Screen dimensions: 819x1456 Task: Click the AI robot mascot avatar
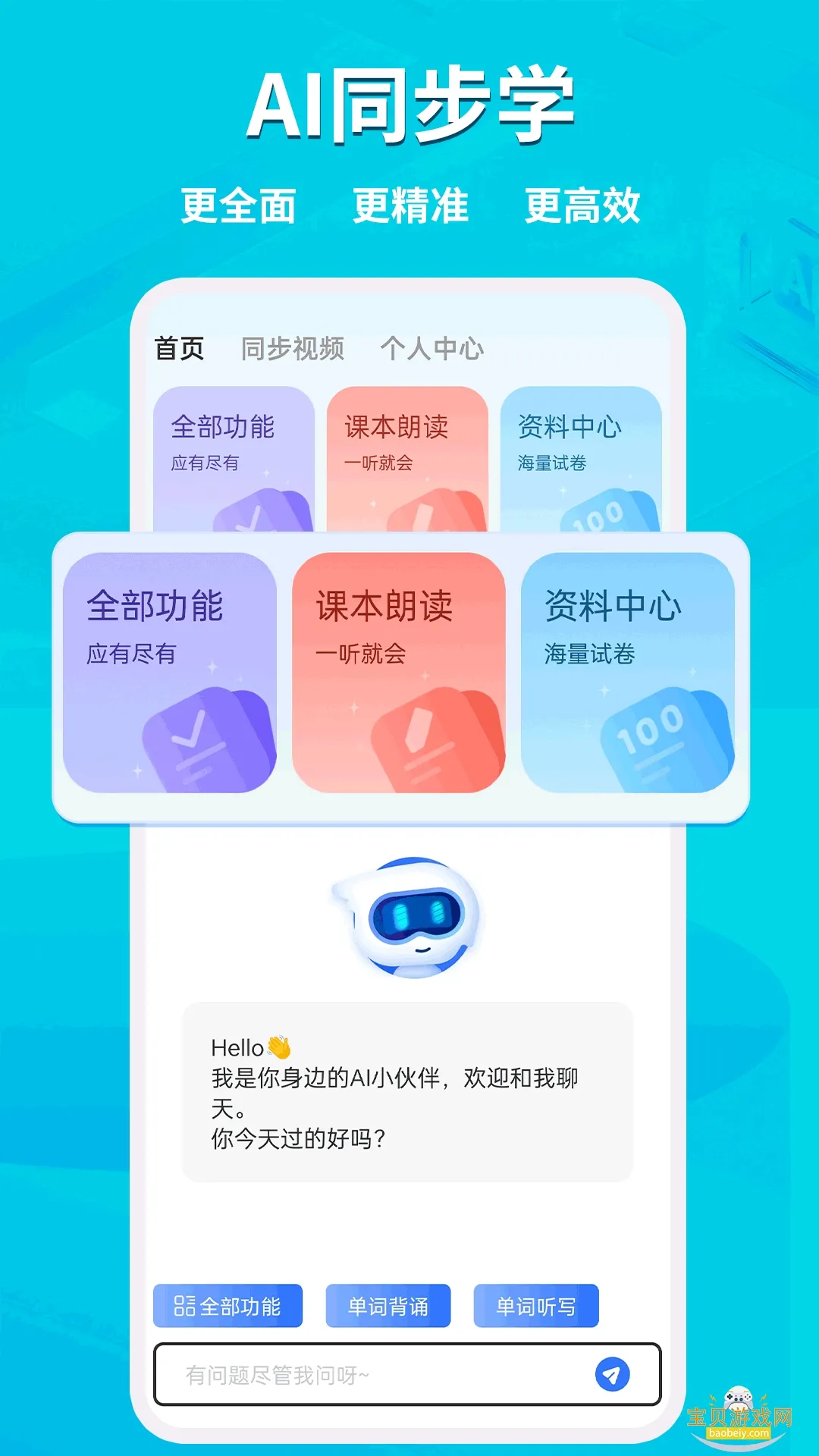tap(409, 918)
